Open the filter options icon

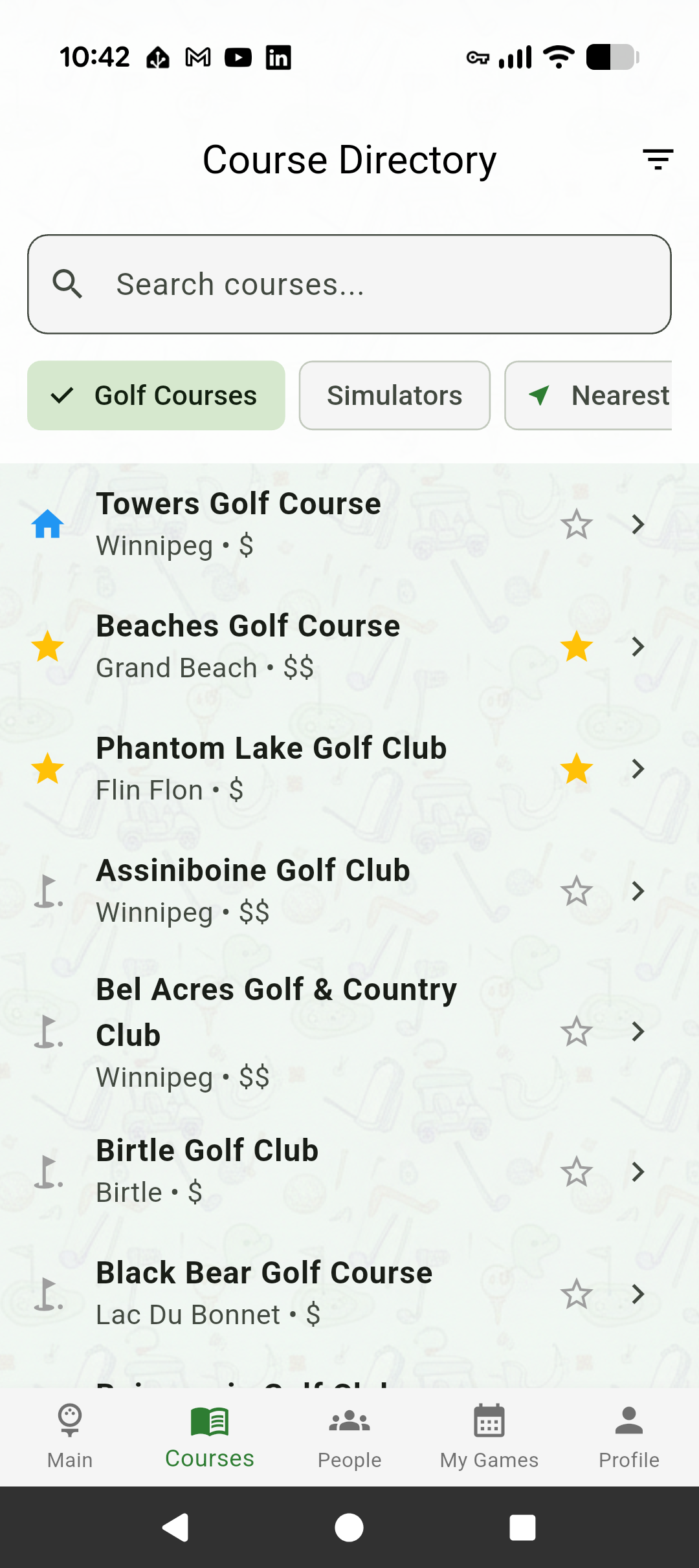[658, 159]
